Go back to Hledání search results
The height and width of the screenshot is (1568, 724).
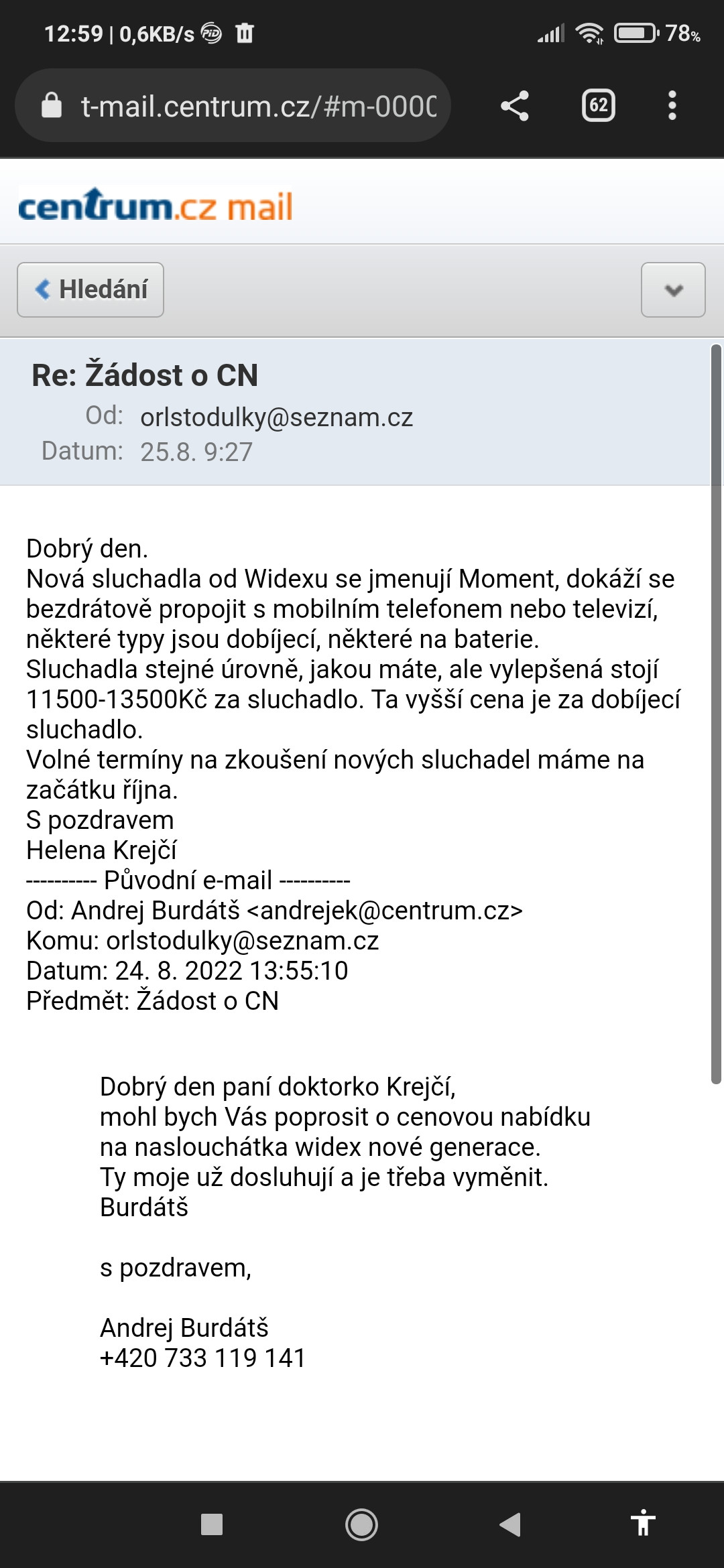(x=90, y=289)
